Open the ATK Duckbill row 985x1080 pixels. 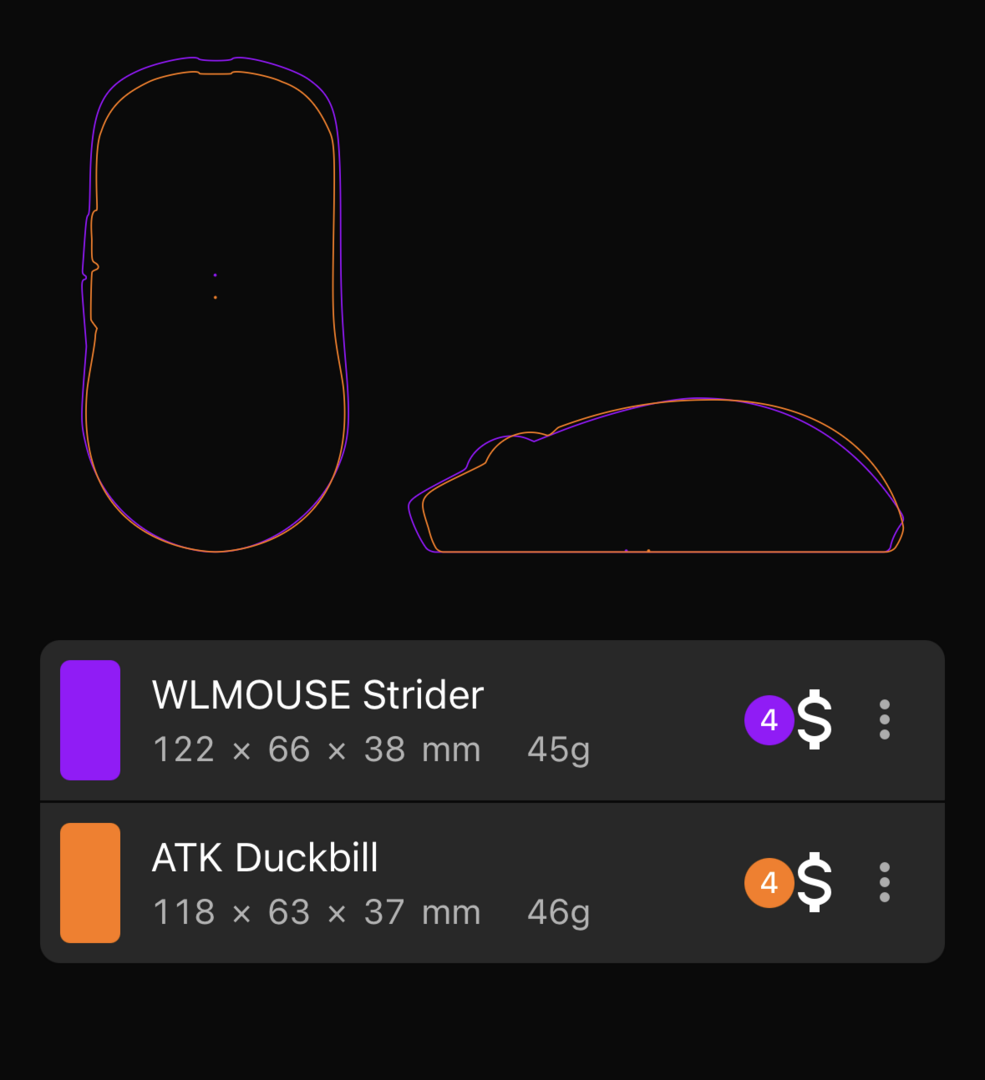coord(400,883)
